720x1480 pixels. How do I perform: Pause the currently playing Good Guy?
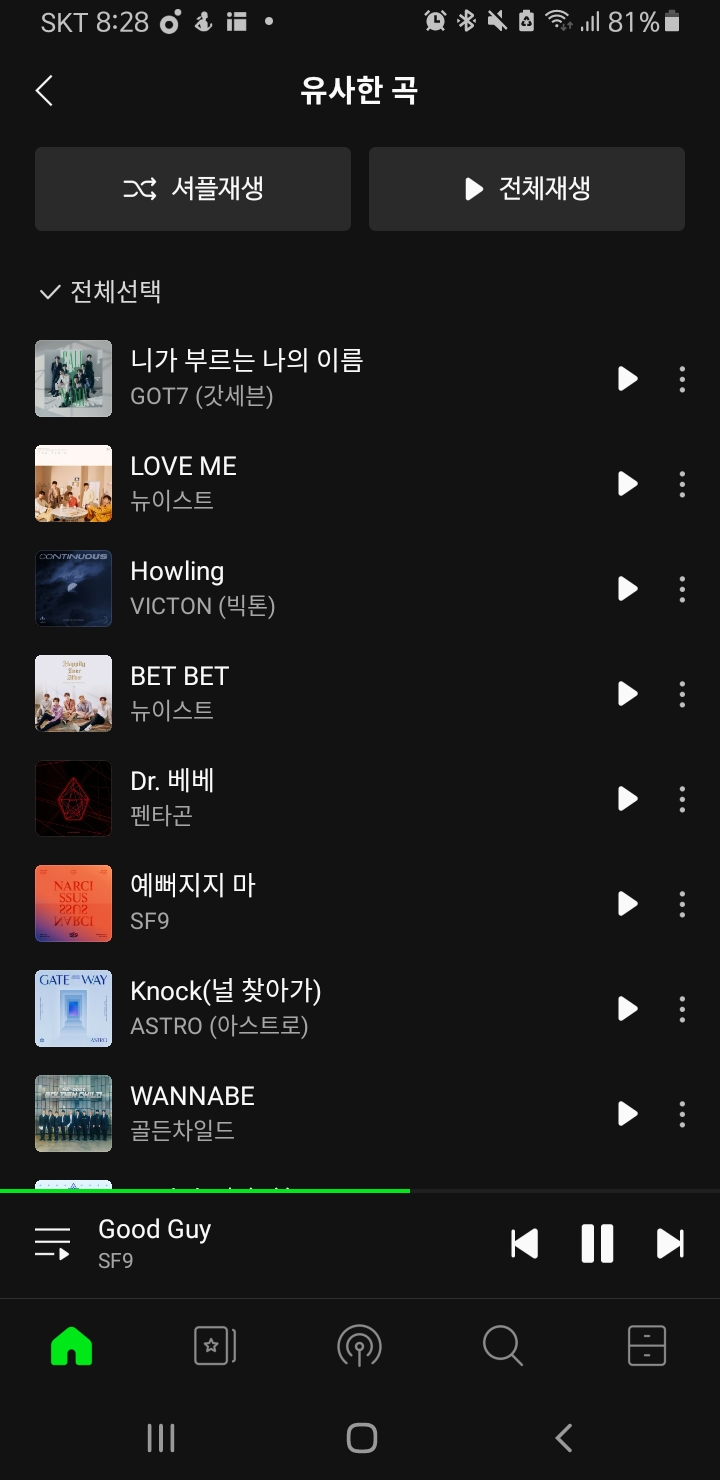[x=597, y=1243]
